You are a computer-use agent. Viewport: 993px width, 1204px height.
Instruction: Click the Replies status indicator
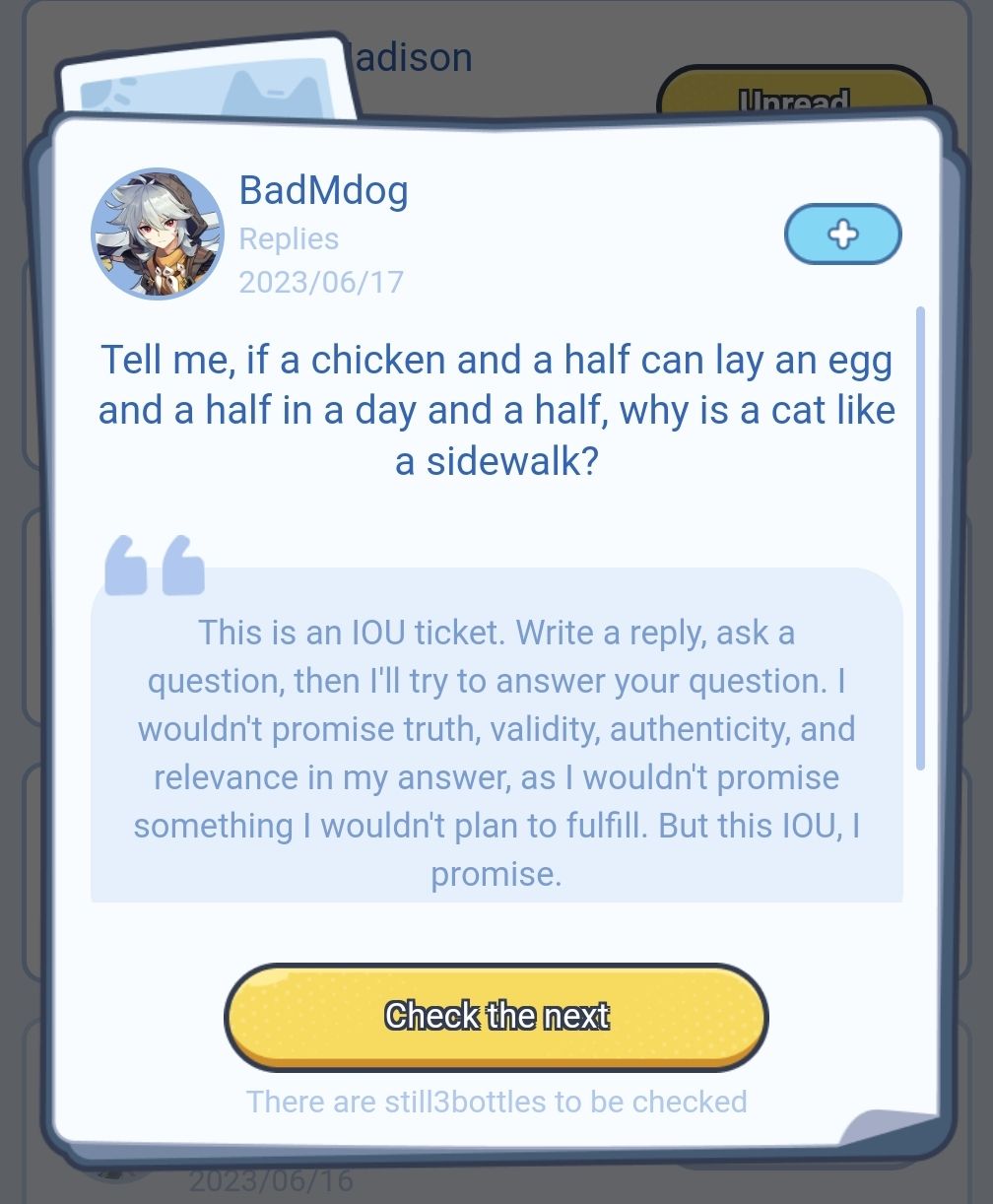[288, 238]
